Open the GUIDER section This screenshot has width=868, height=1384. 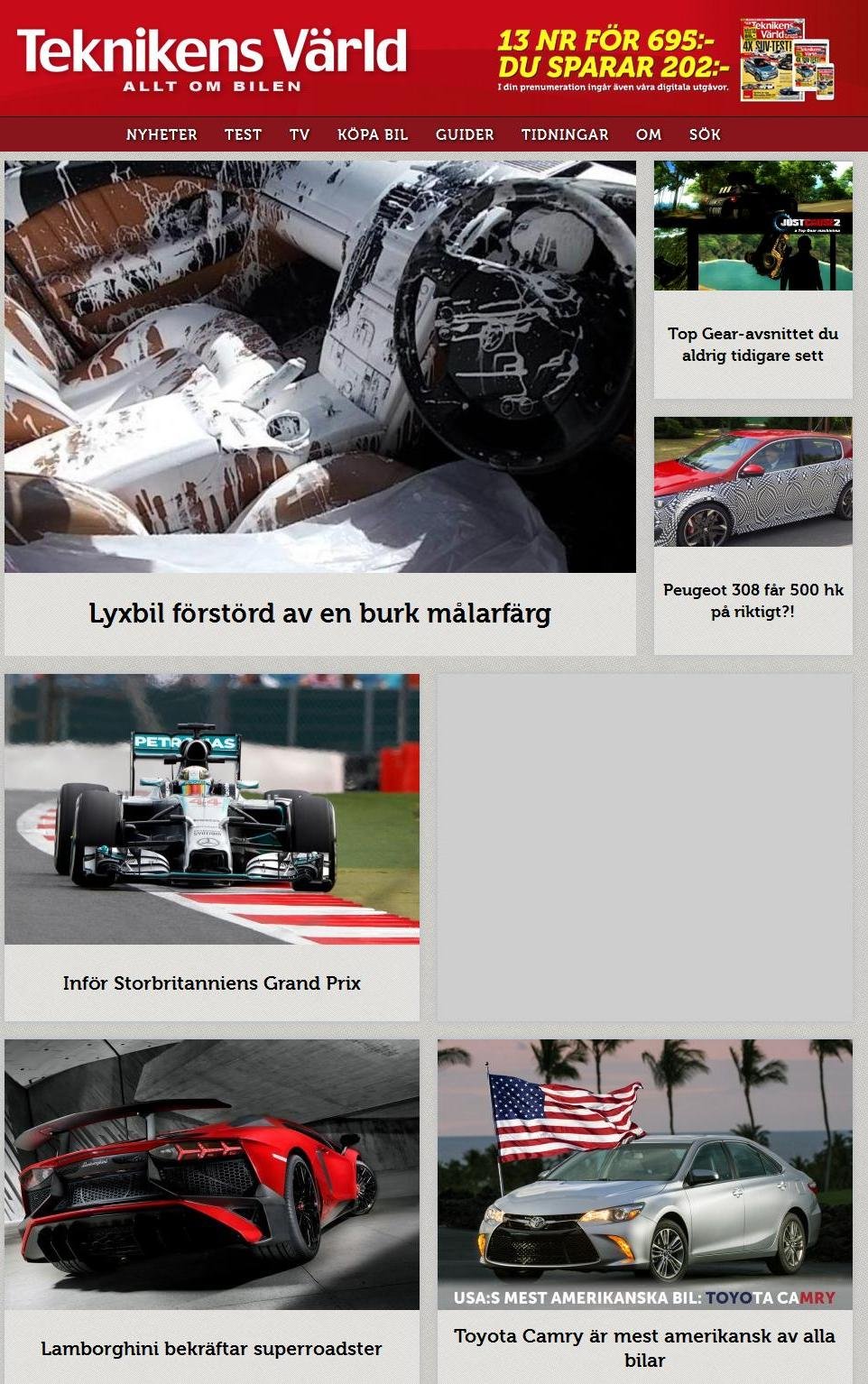[x=465, y=134]
